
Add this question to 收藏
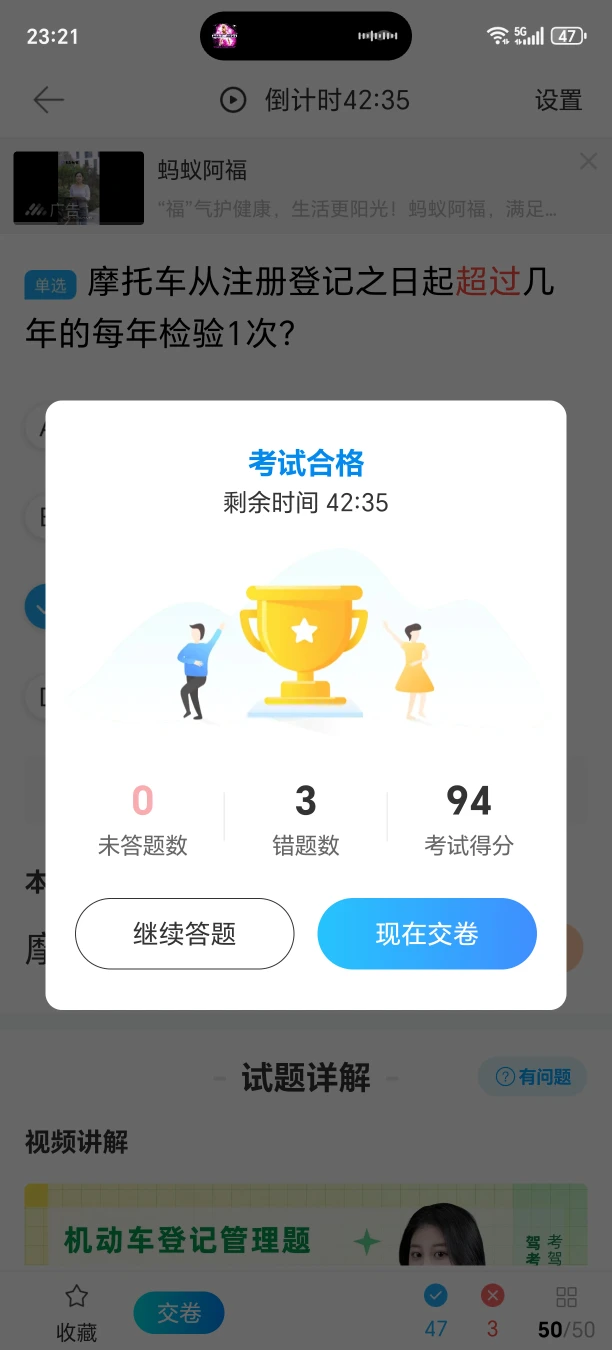coord(76,1313)
